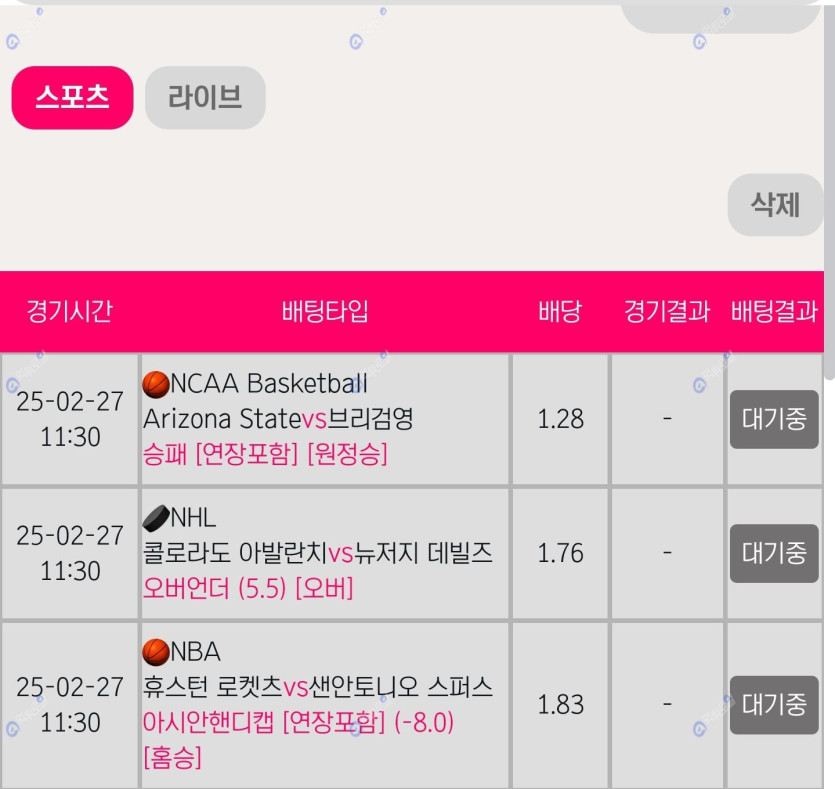Tap 대기중 for the NHL 콜로라도 아발란치 bet
The image size is (835, 789).
(774, 553)
